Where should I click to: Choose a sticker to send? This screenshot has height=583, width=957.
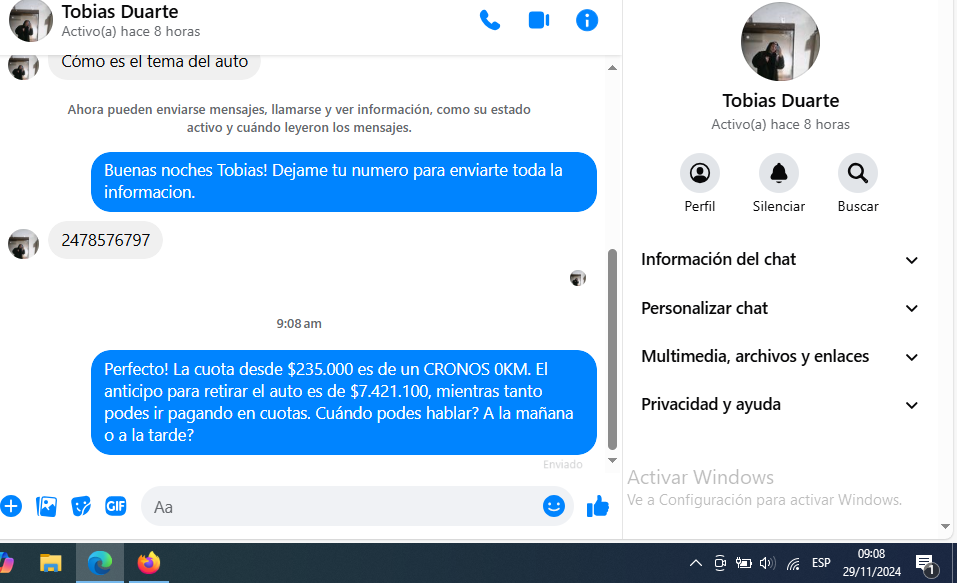tap(81, 506)
